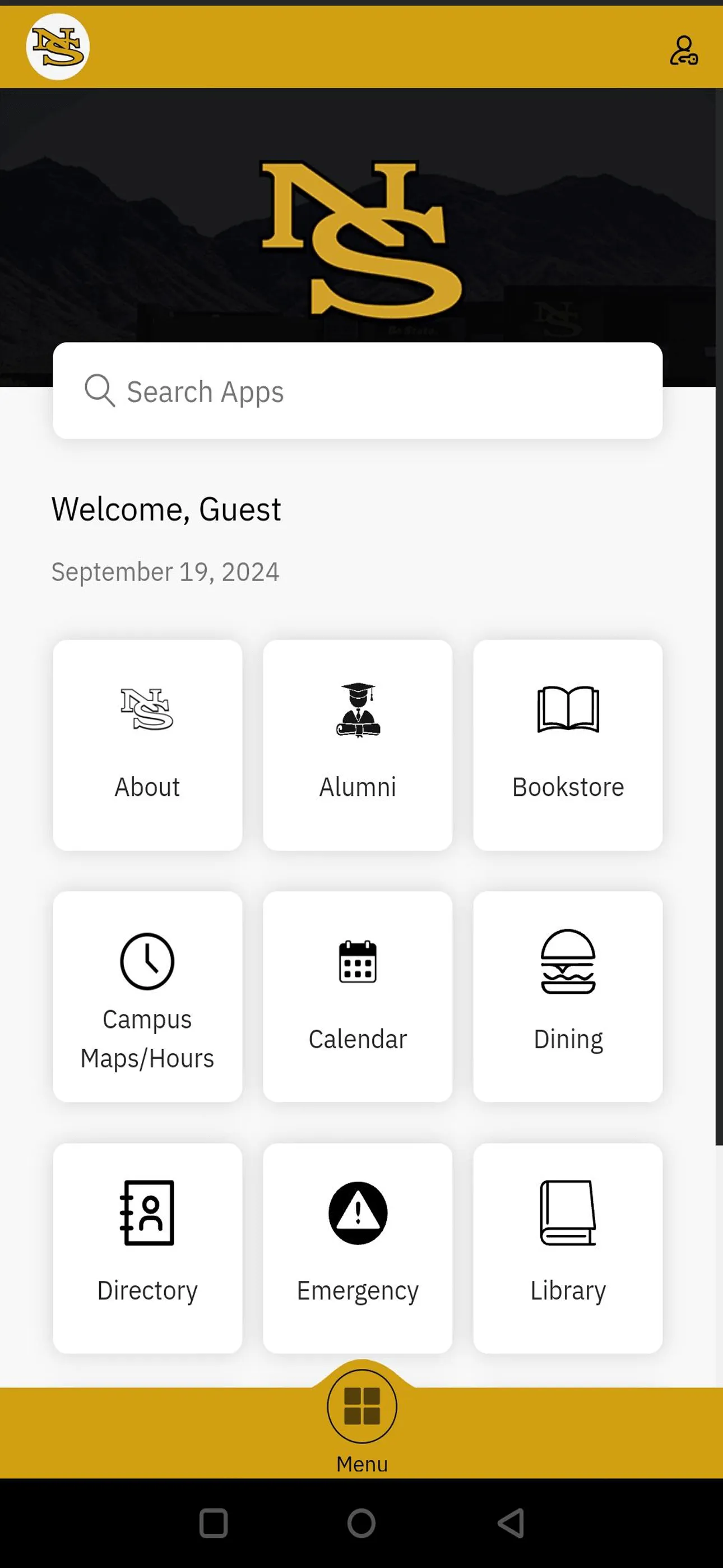Open the Calendar tile
Screen dimensions: 723x1568
[x=358, y=997]
